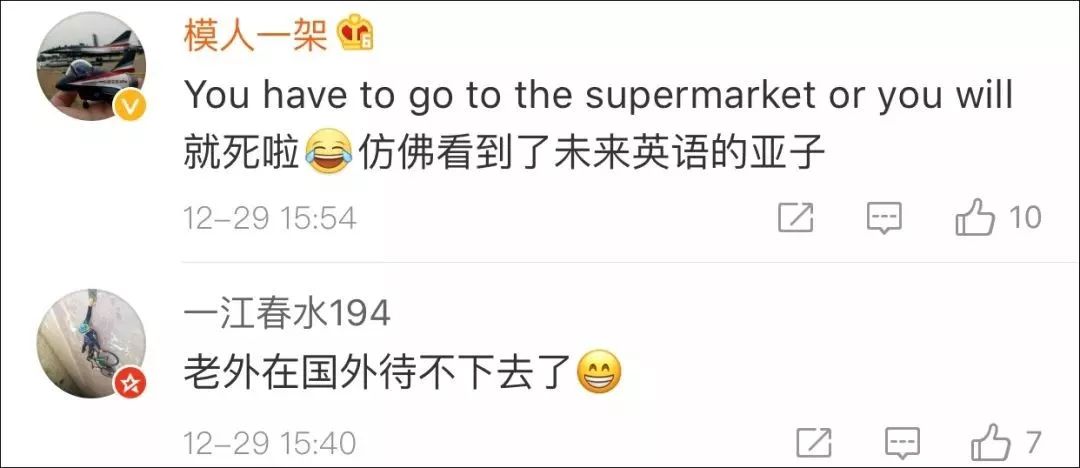Like the comment by 模人一架
Image resolution: width=1080 pixels, height=468 pixels.
[x=975, y=217]
